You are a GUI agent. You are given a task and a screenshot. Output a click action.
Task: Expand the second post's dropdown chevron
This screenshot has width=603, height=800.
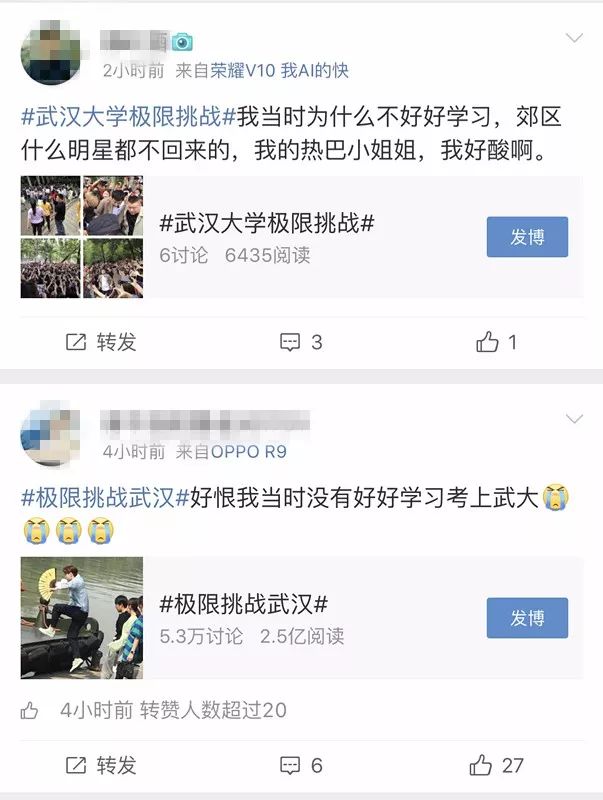coord(574,418)
